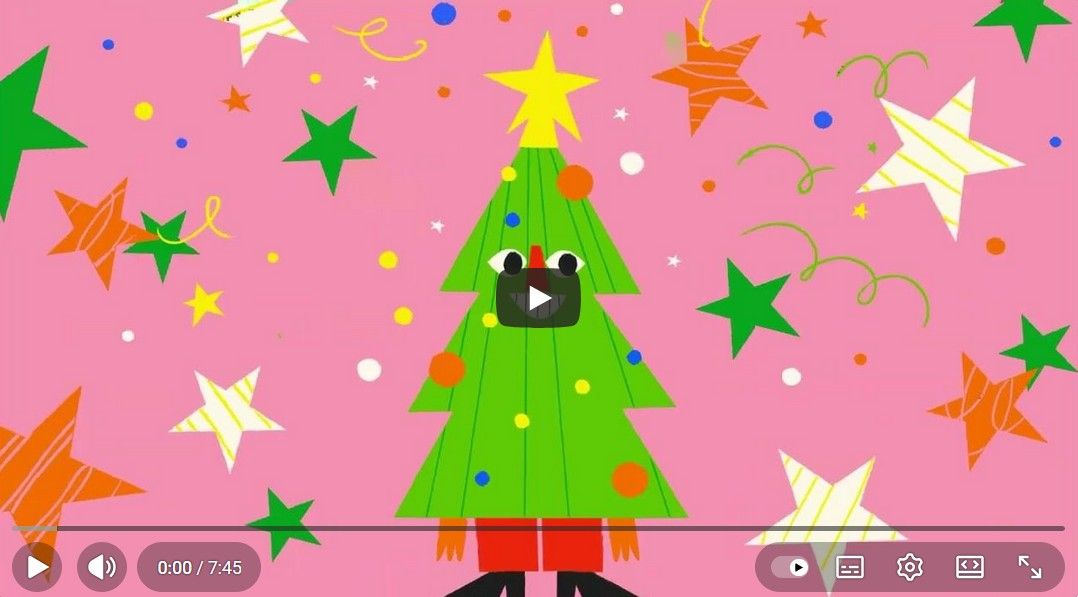
Task: Turn on subtitles and captions
Action: point(849,567)
